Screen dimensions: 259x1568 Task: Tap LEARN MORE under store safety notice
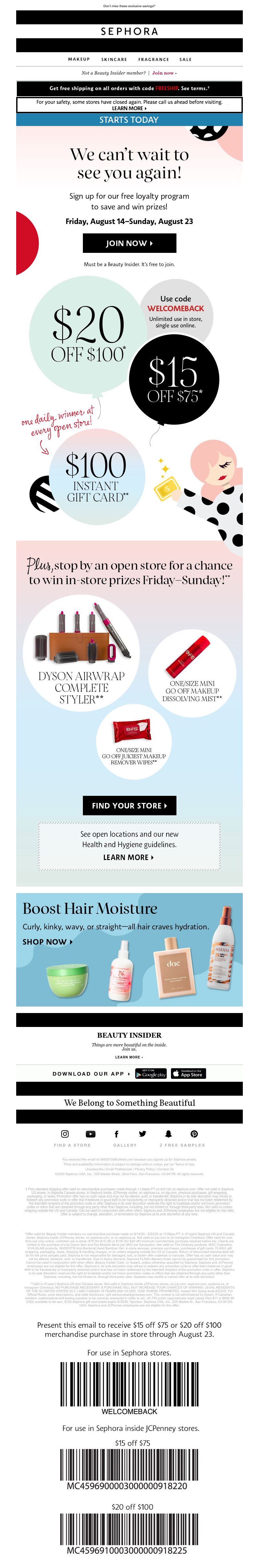point(129,108)
